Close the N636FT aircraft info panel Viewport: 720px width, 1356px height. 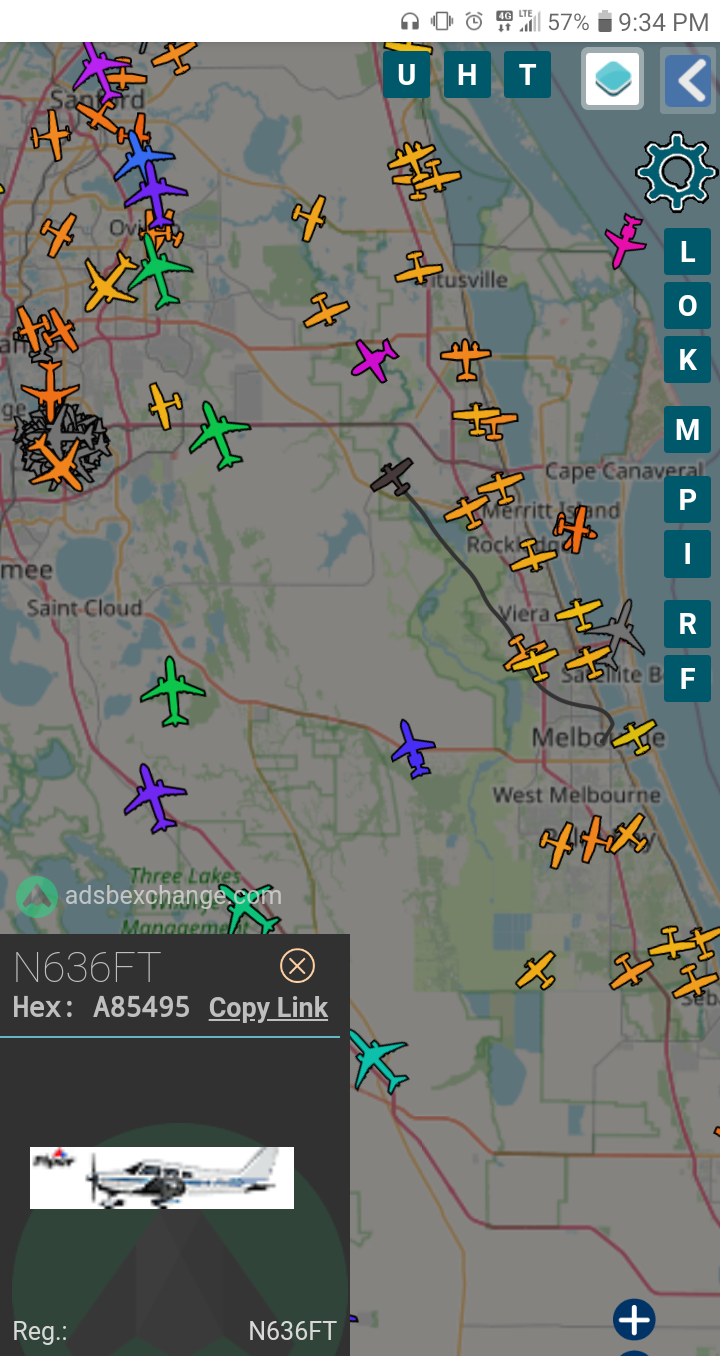297,966
